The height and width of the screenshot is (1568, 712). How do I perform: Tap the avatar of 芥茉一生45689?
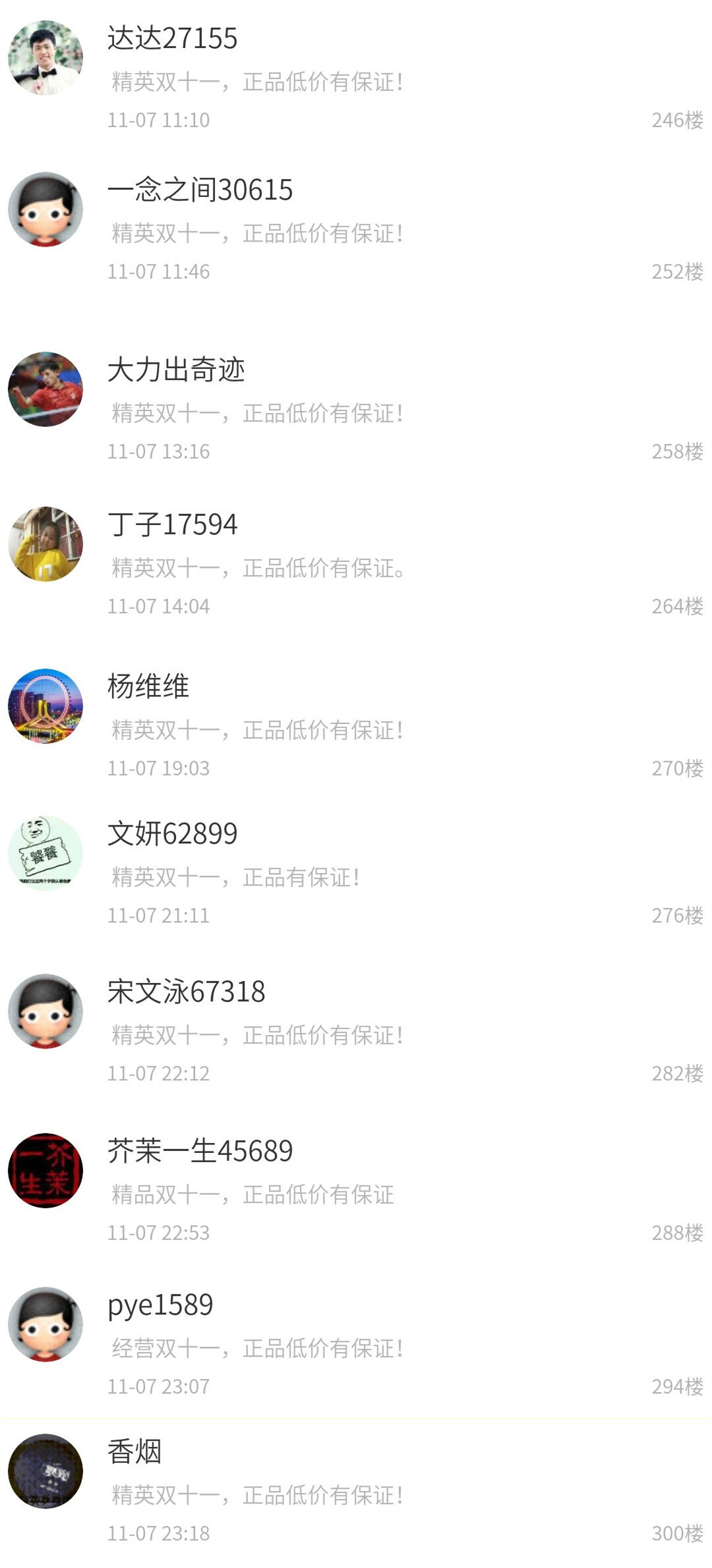click(45, 1170)
